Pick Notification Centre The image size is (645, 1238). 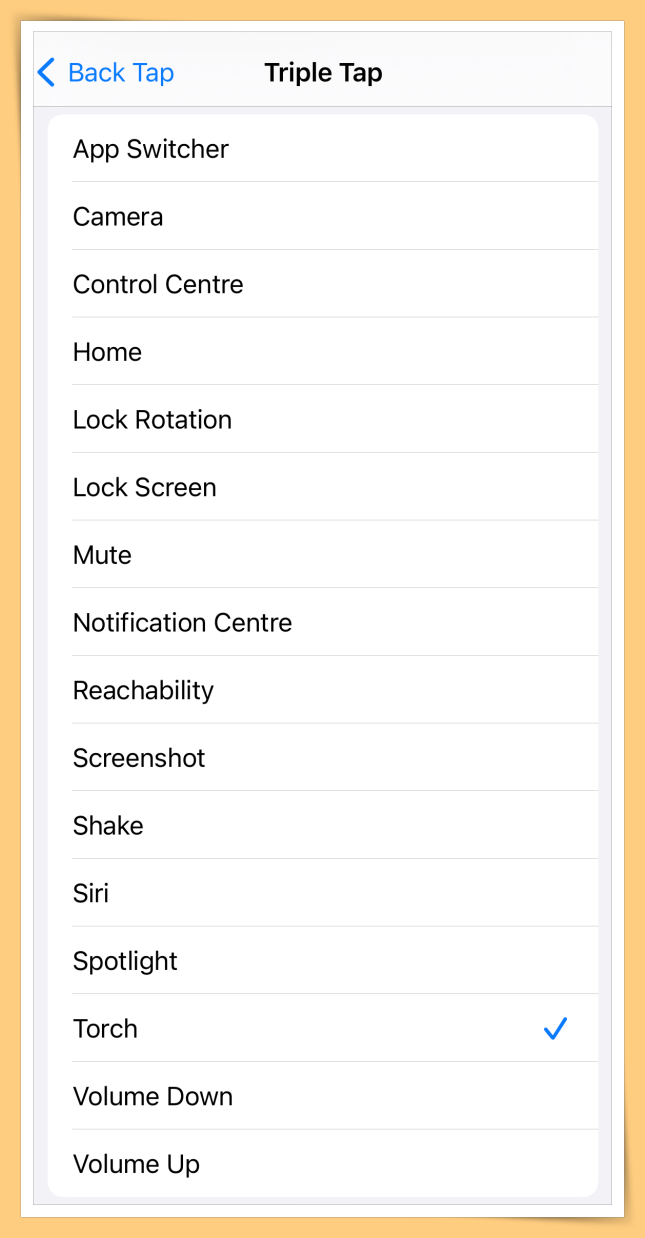(x=323, y=622)
